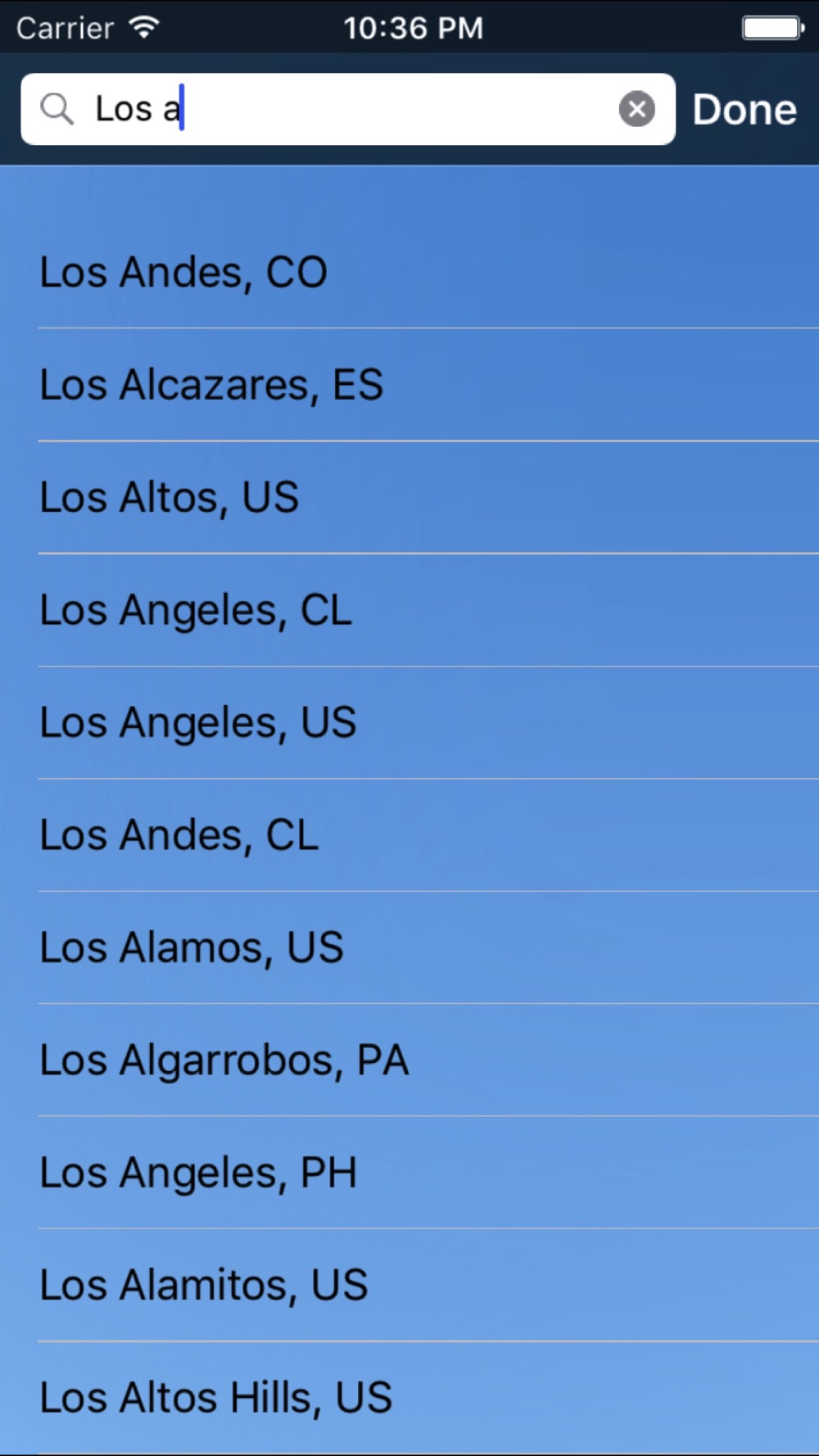The image size is (819, 1456).
Task: Choose Los Alamos, US
Action: [x=409, y=947]
